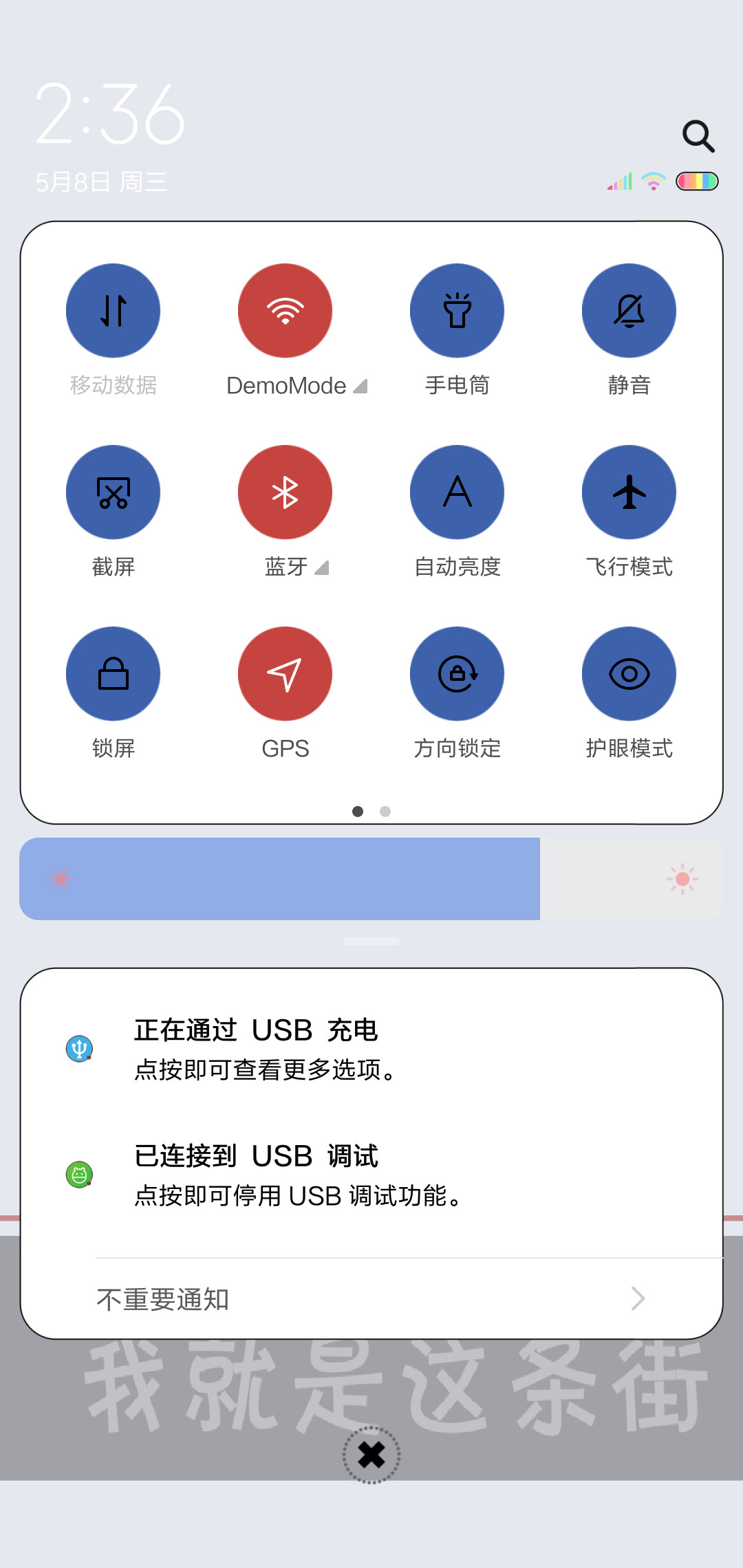The image size is (743, 1568).
Task: Toggle 自动亮度 auto brightness
Action: click(x=457, y=492)
